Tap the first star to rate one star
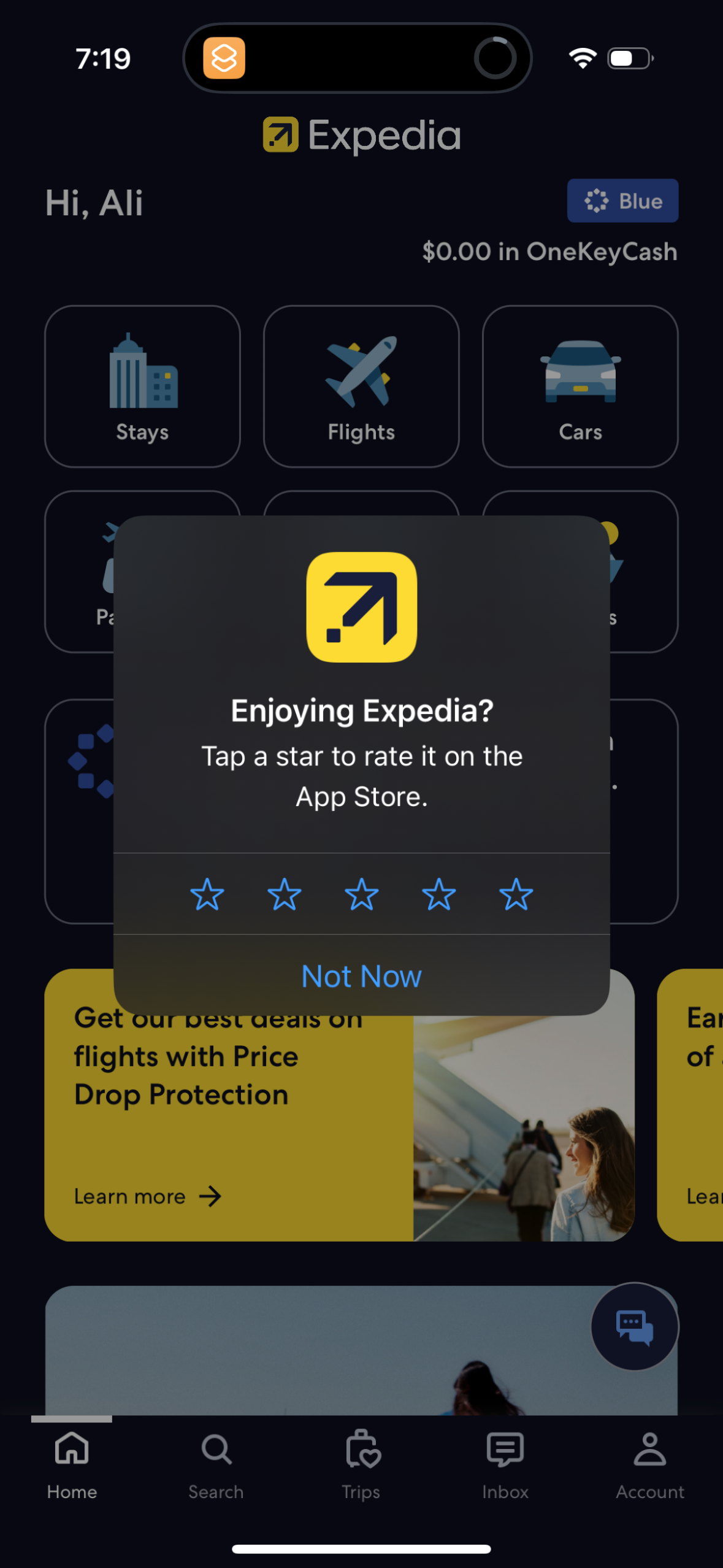723x1568 pixels. tap(207, 896)
